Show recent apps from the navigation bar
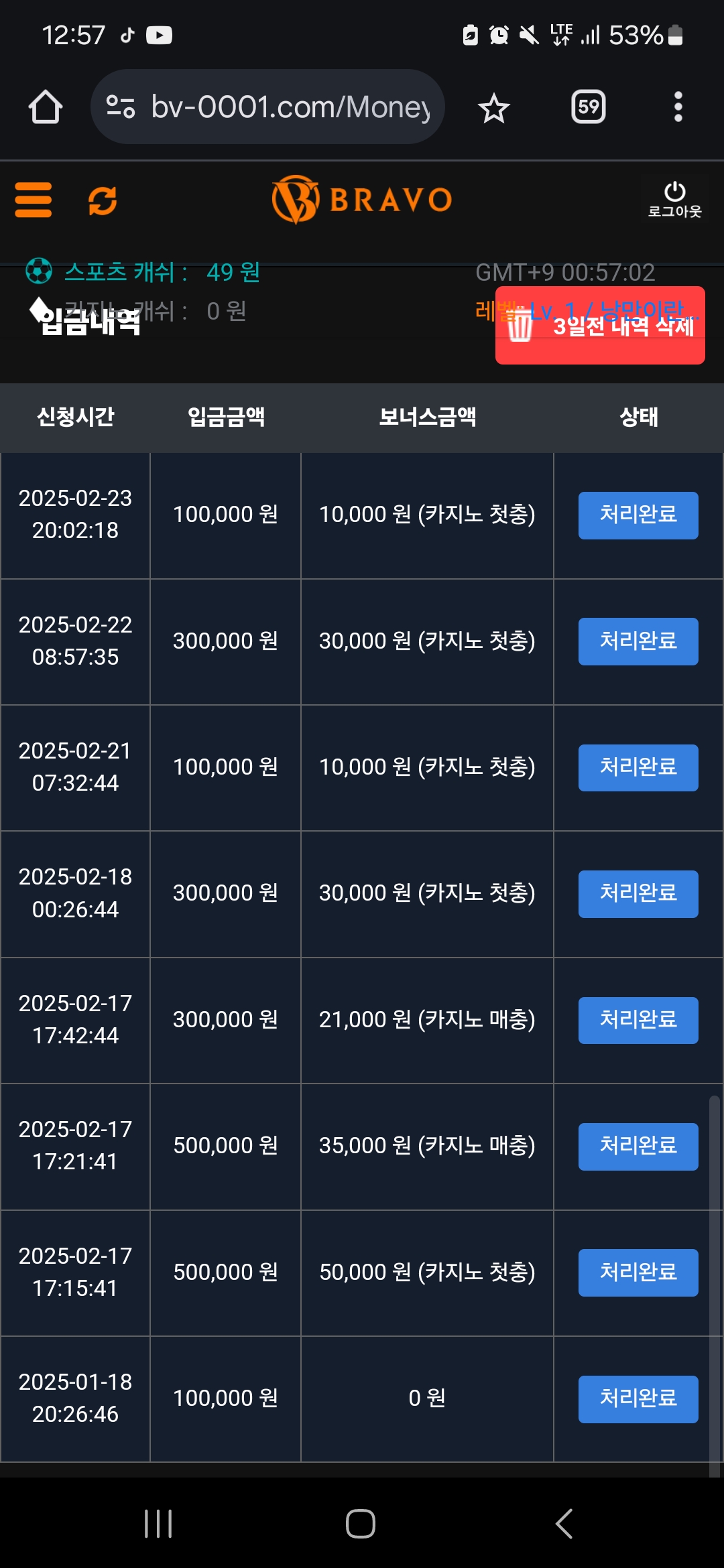Image resolution: width=724 pixels, height=1568 pixels. click(158, 1523)
